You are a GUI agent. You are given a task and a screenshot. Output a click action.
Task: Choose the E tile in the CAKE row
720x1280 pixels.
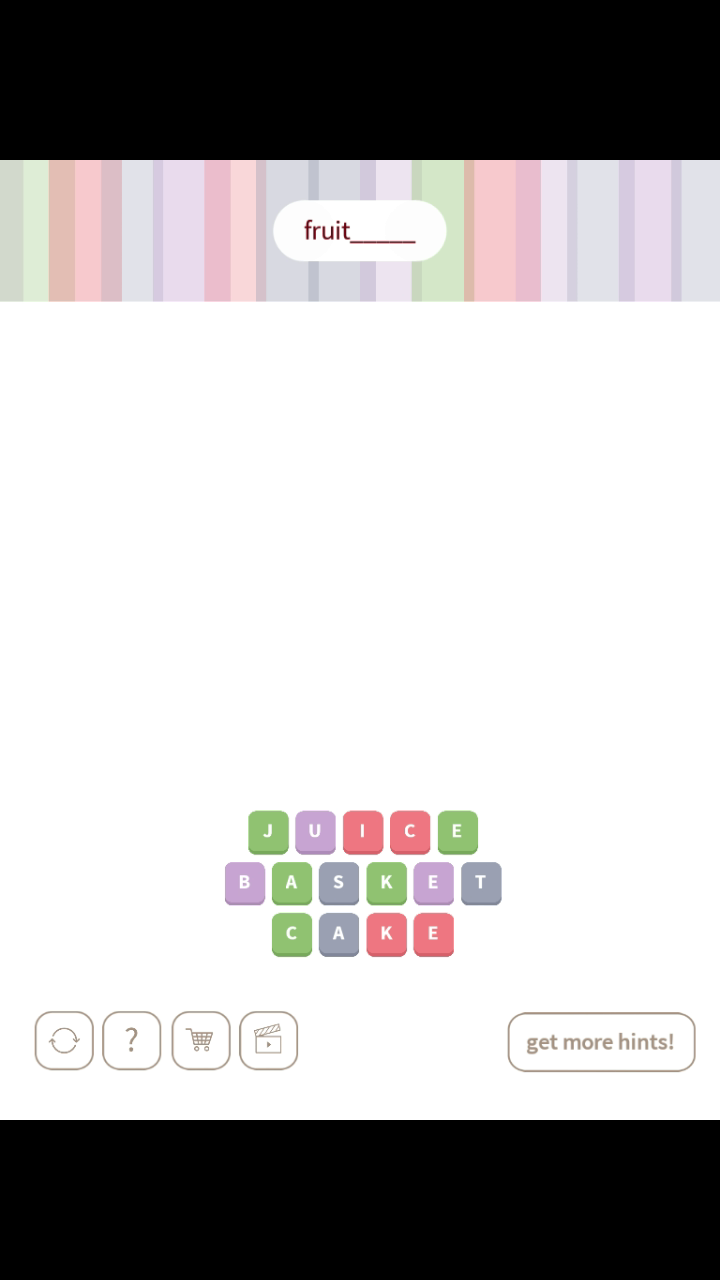434,934
